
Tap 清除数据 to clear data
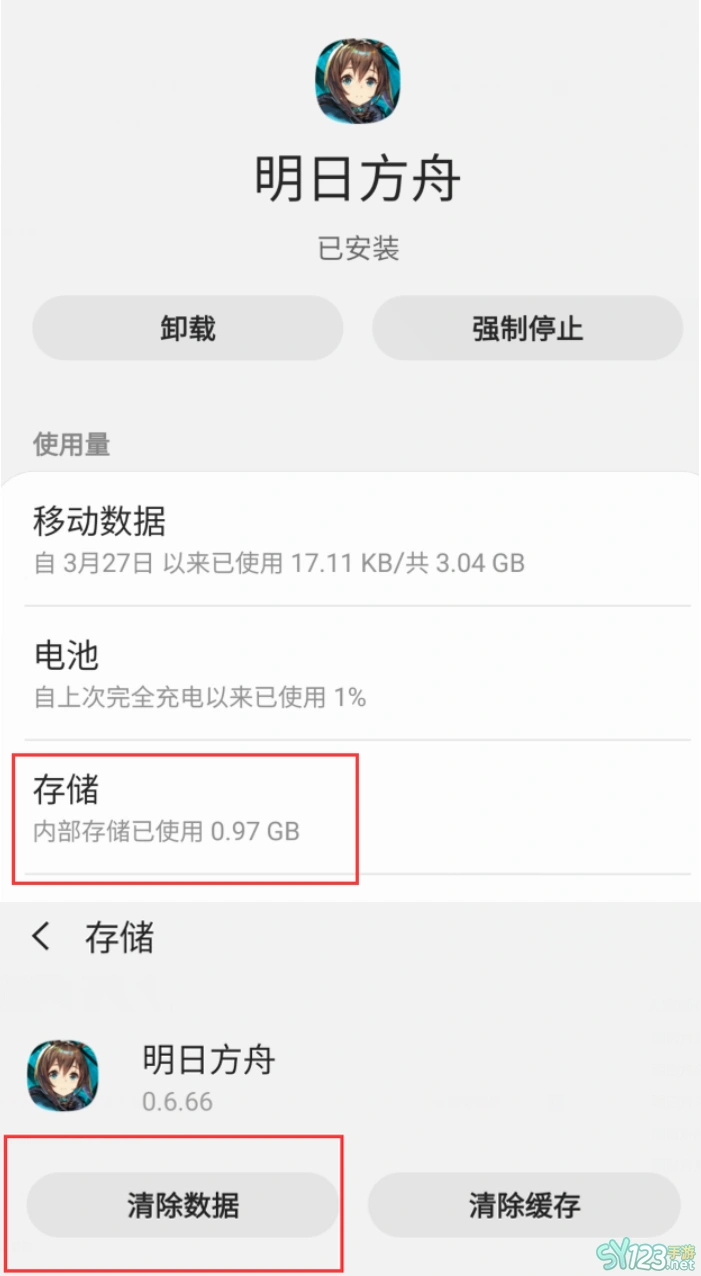[183, 1205]
